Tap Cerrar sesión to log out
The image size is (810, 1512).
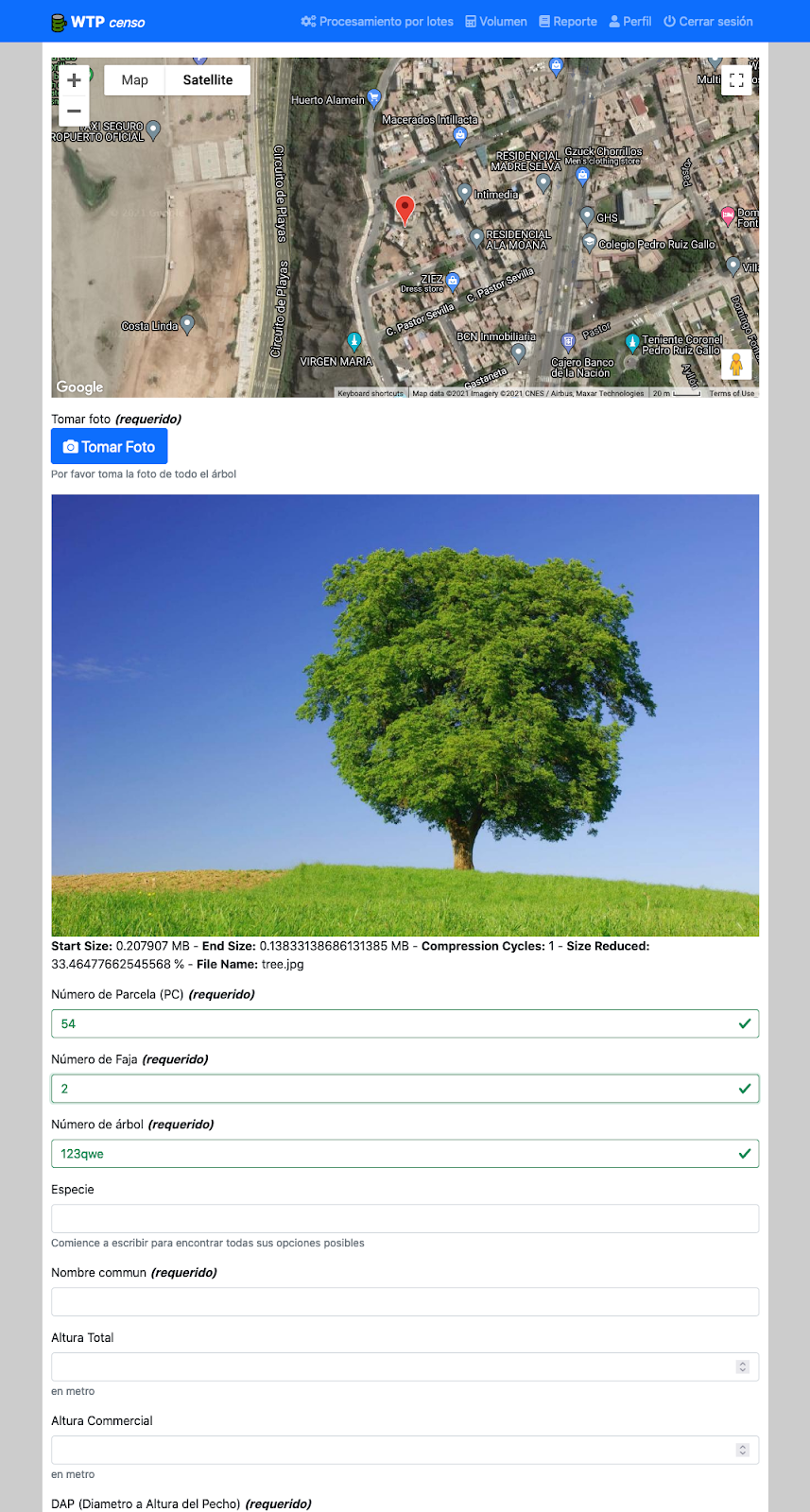point(708,22)
